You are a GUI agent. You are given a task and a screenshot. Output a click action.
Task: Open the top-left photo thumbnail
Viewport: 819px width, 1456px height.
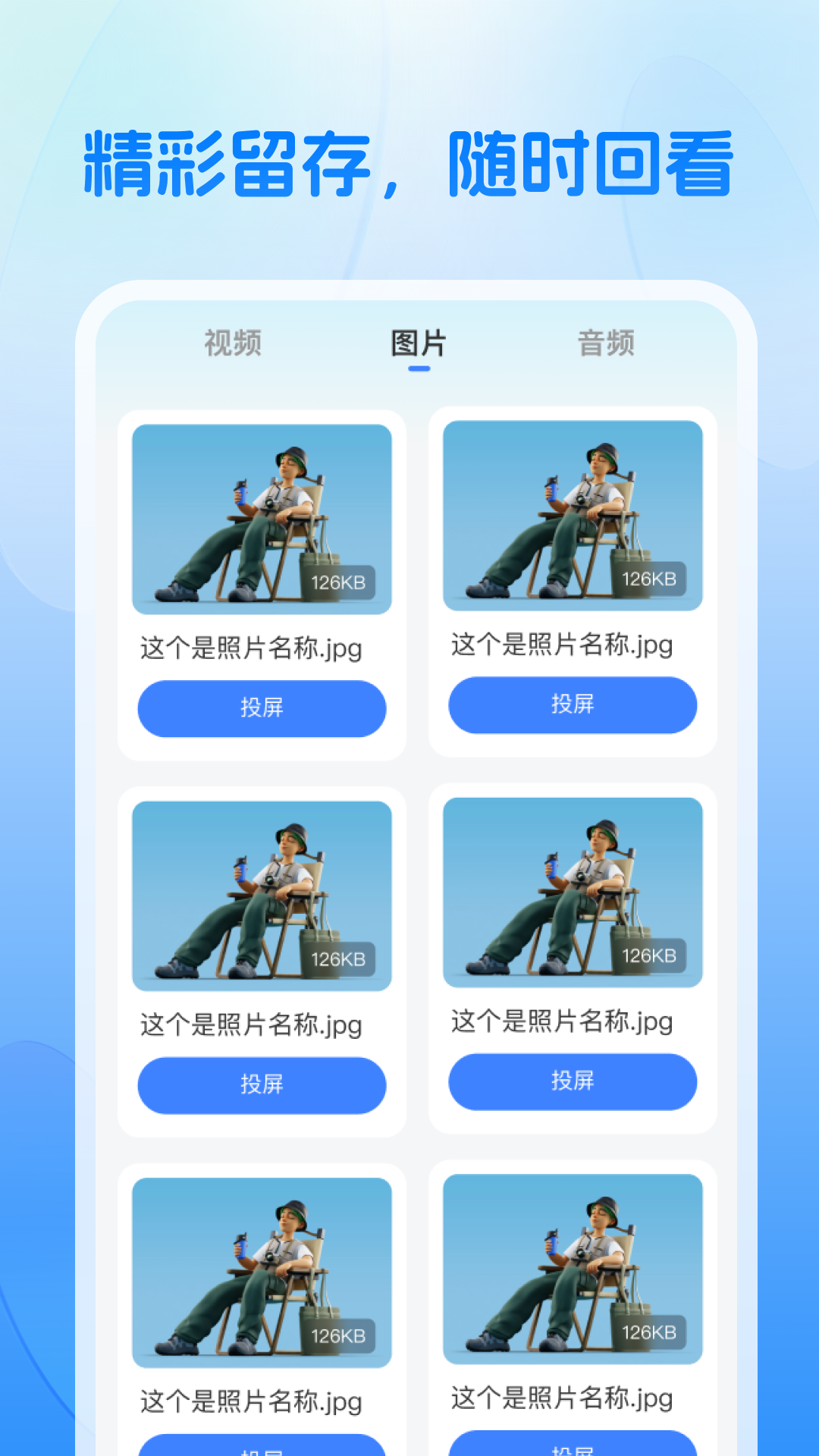click(262, 518)
